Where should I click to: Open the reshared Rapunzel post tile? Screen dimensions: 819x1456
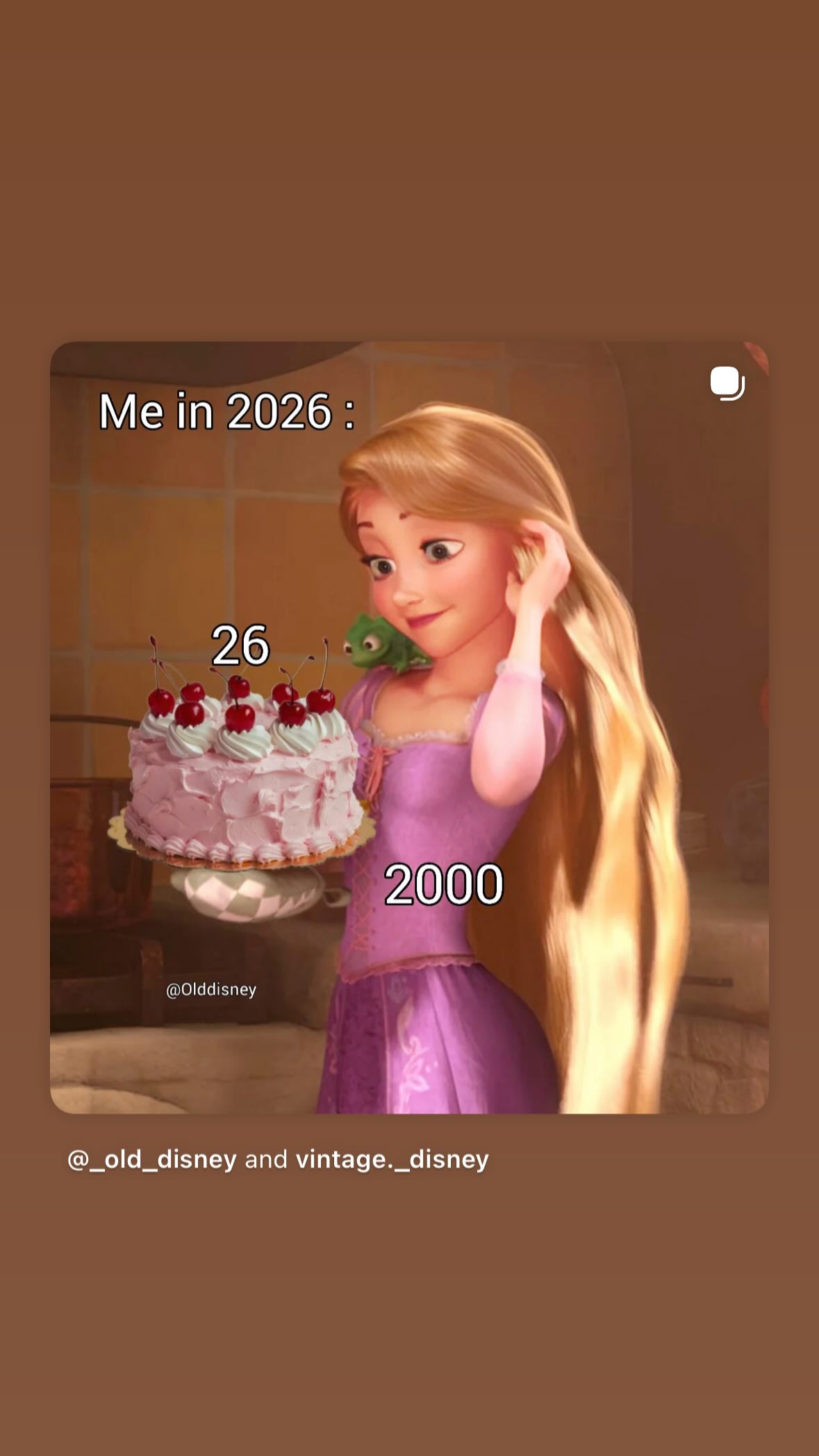click(409, 727)
